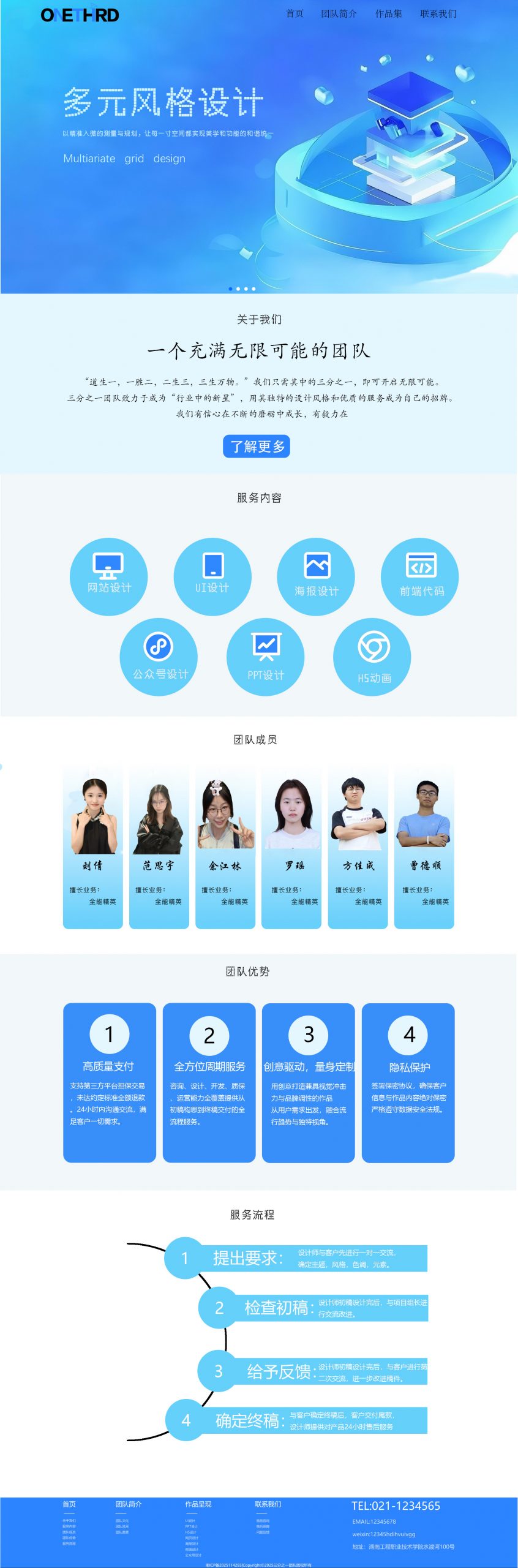
Task: Open 曾德顺's member card
Action: point(424,846)
